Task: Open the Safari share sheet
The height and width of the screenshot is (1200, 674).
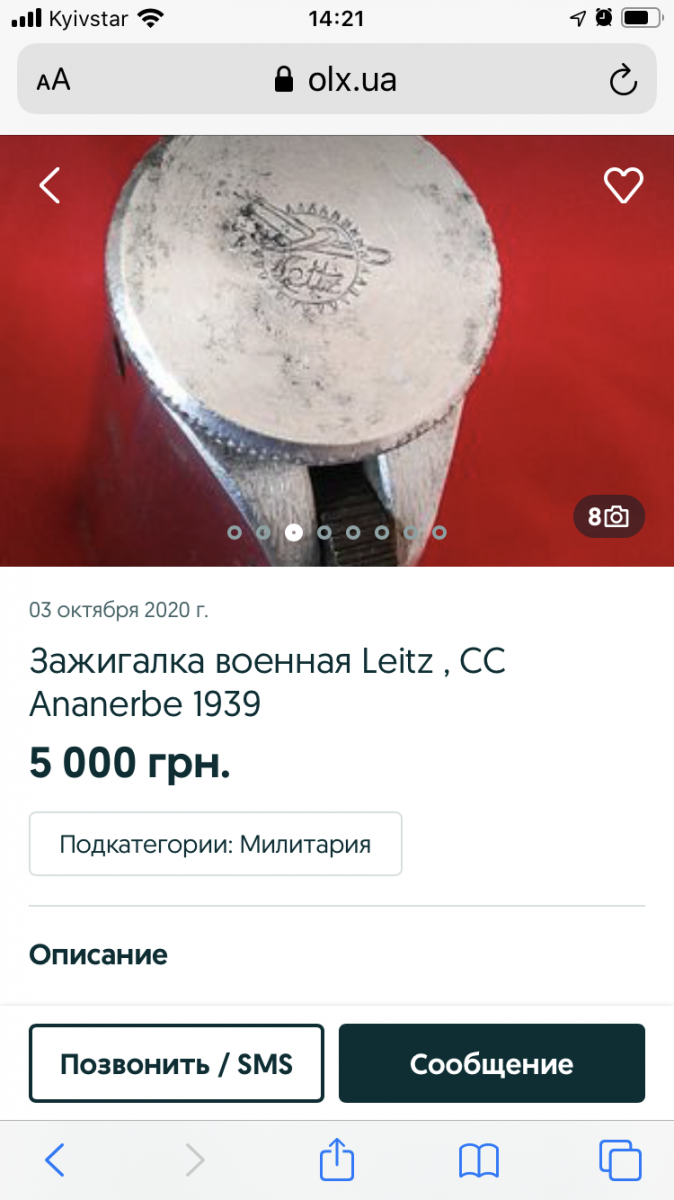Action: [337, 1159]
